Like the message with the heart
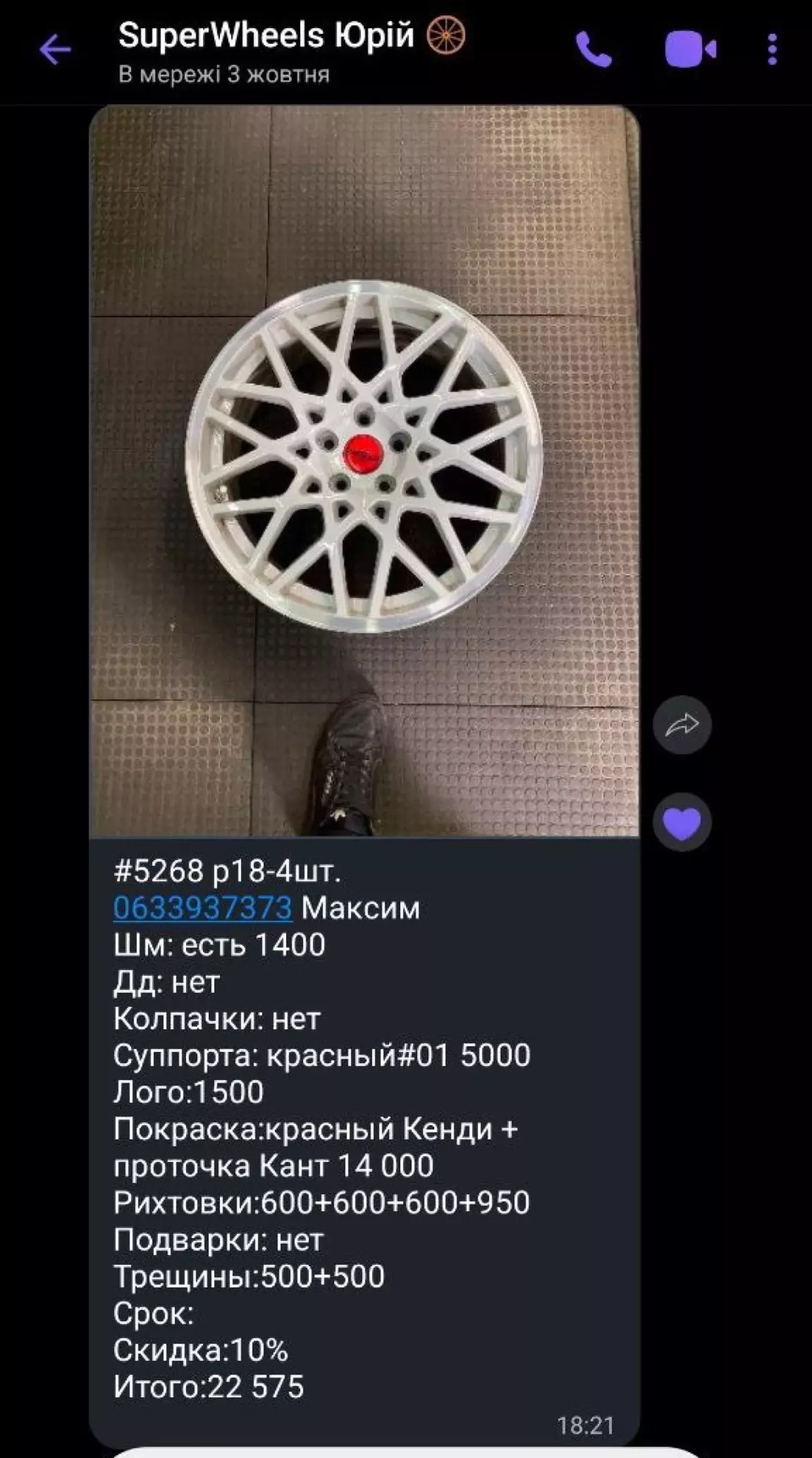The width and height of the screenshot is (812, 1458). 682,822
